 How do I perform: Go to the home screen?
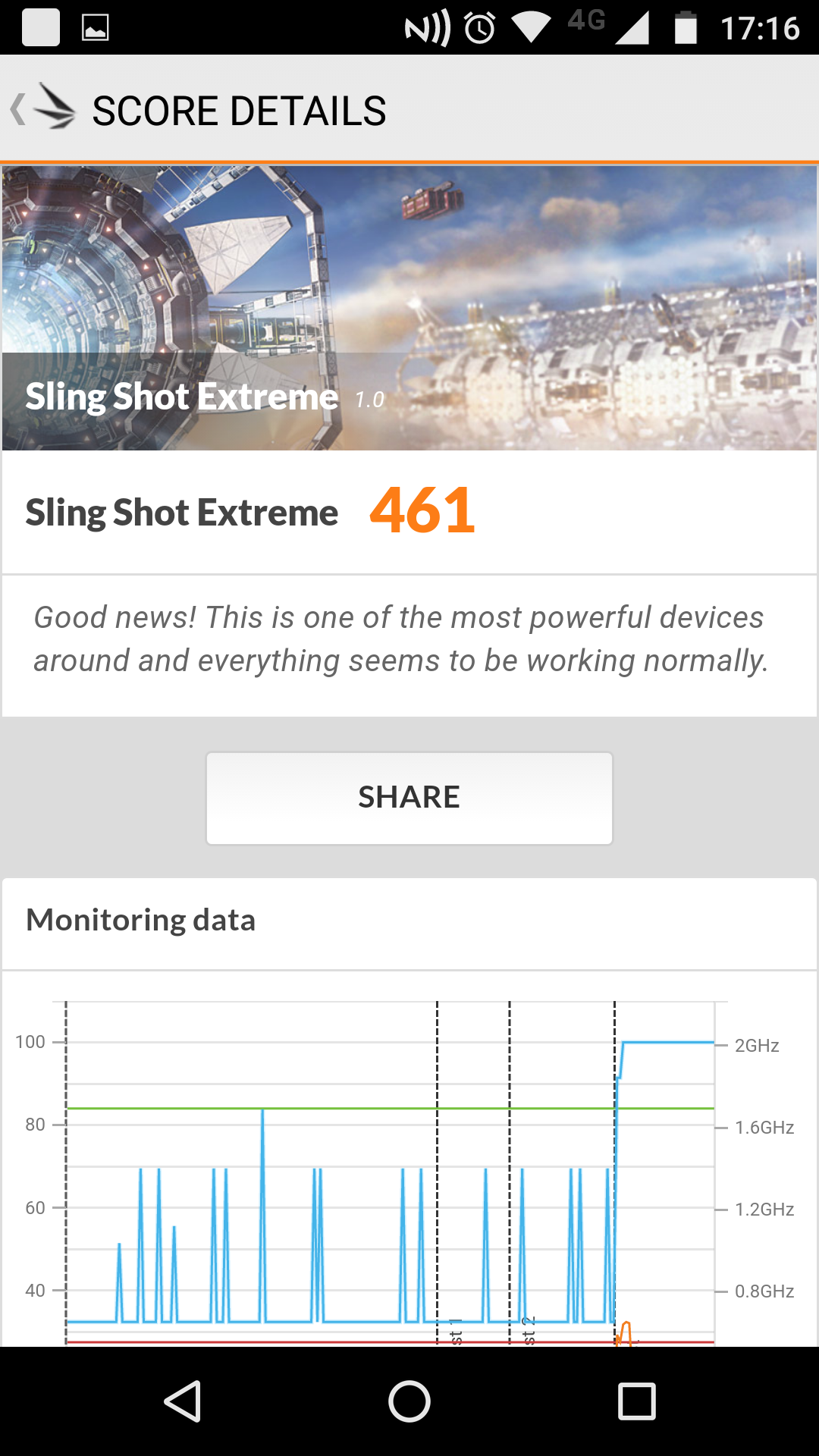[x=409, y=1401]
